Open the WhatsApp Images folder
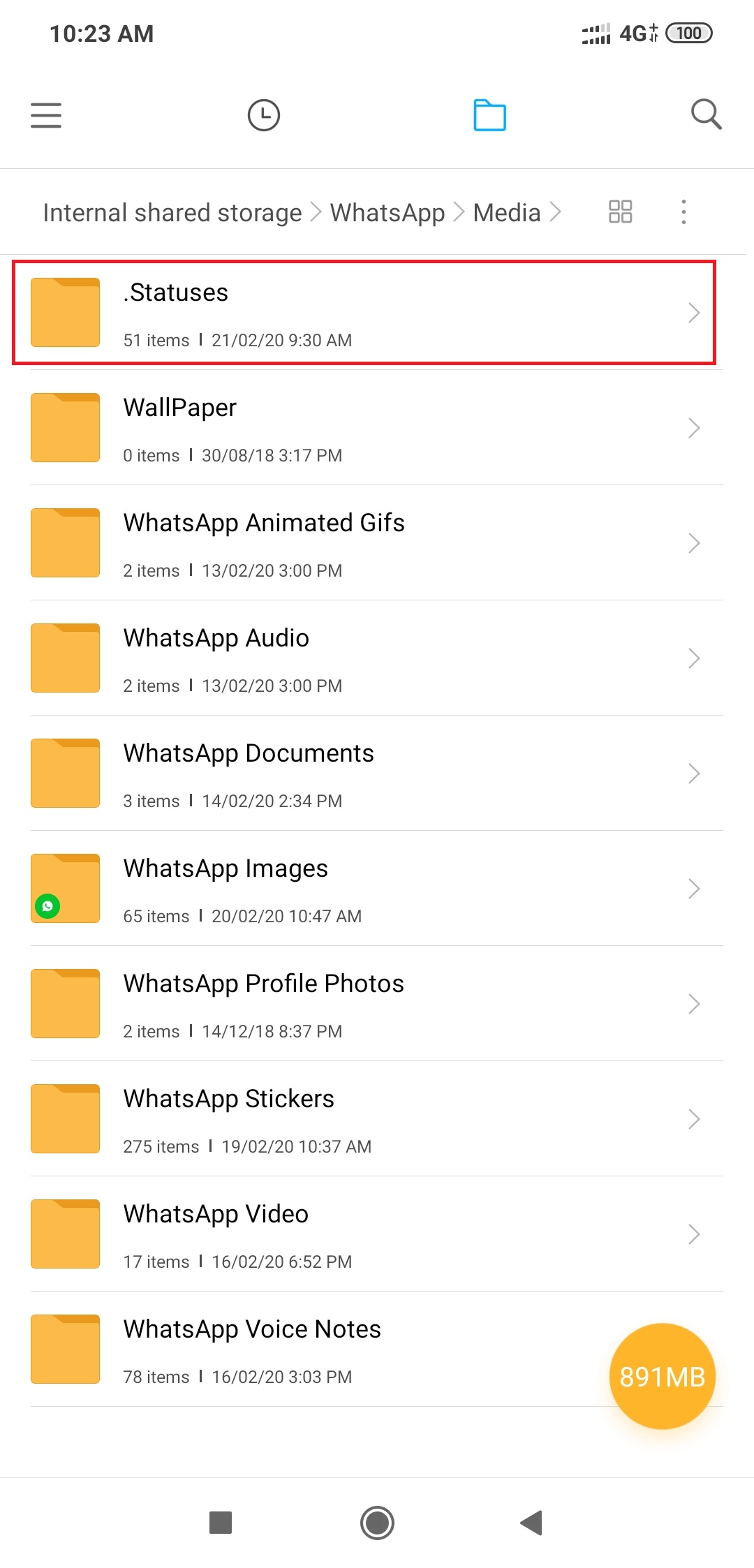This screenshot has width=754, height=1568. click(377, 889)
